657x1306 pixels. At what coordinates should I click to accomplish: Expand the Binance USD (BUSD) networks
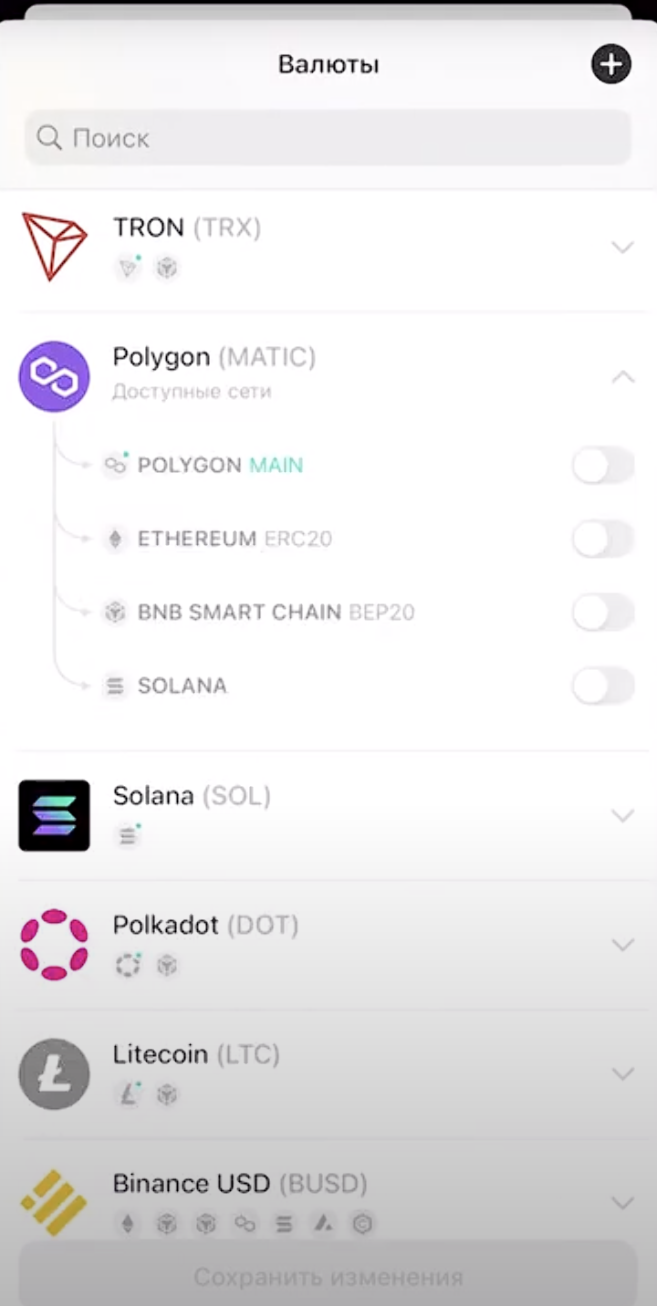(x=622, y=1202)
